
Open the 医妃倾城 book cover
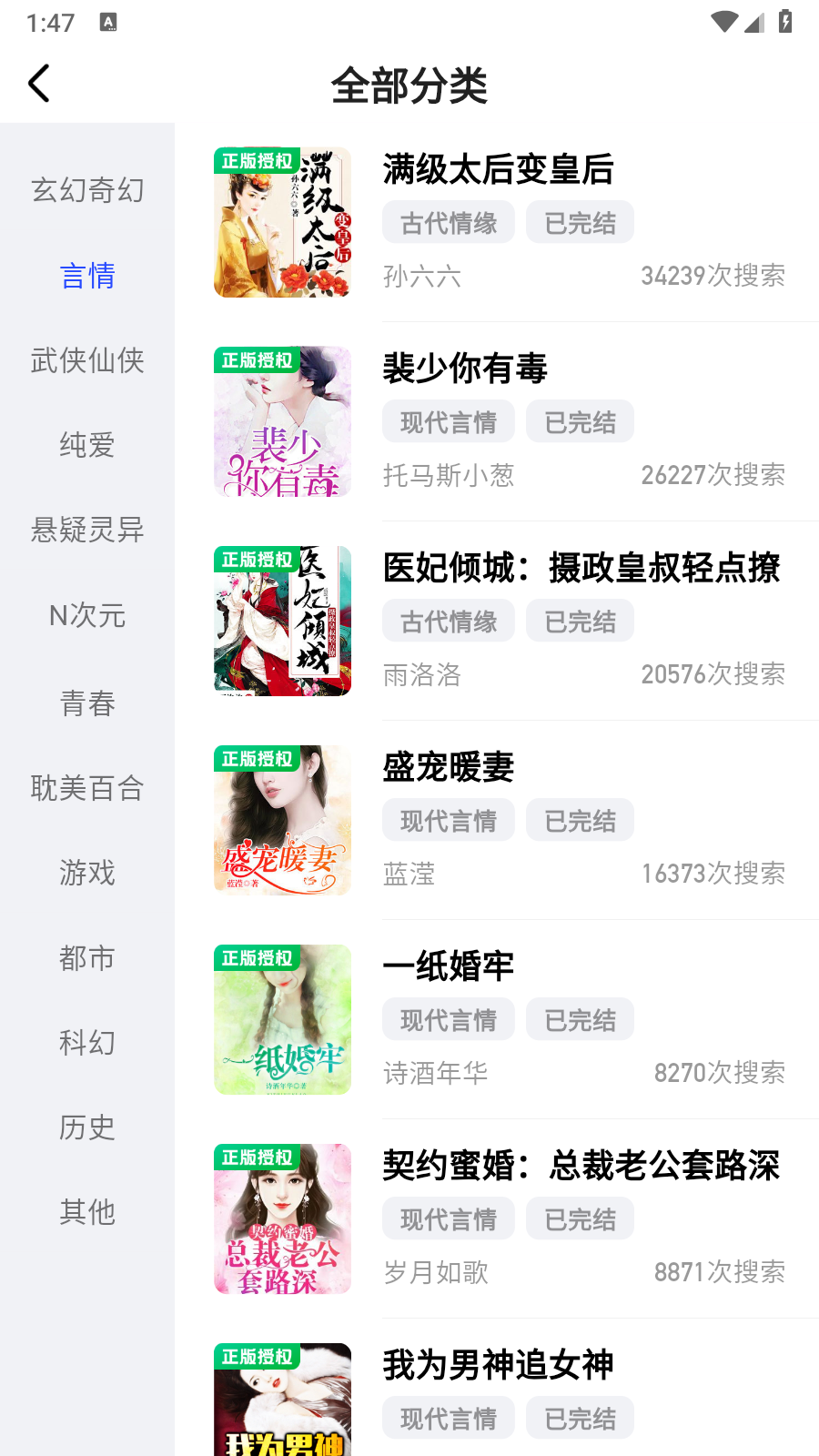[x=282, y=620]
